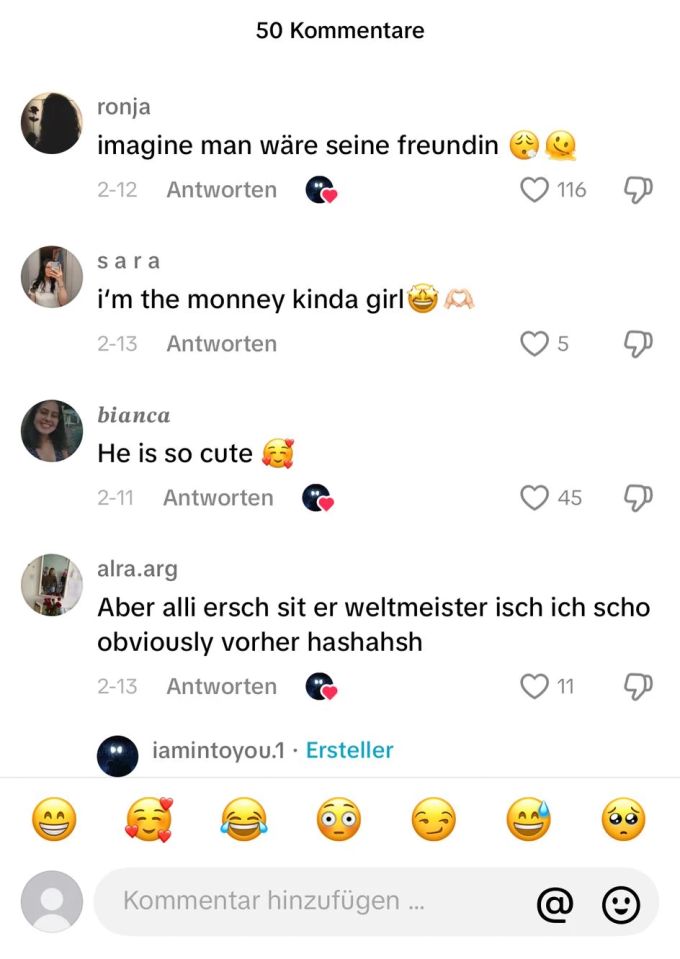
Task: Mention someone with the @ icon
Action: click(x=555, y=904)
